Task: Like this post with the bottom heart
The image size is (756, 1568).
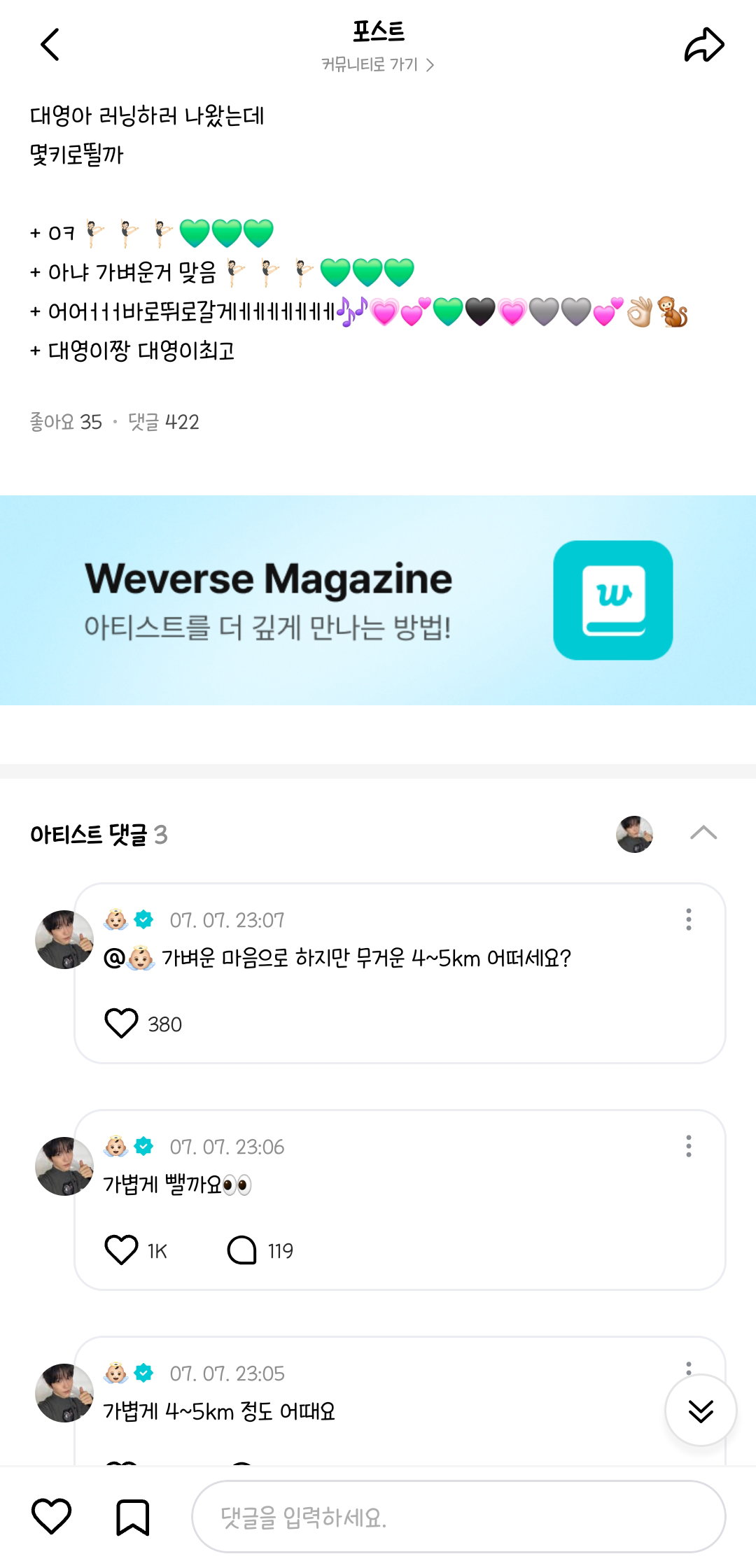Action: point(52,1516)
